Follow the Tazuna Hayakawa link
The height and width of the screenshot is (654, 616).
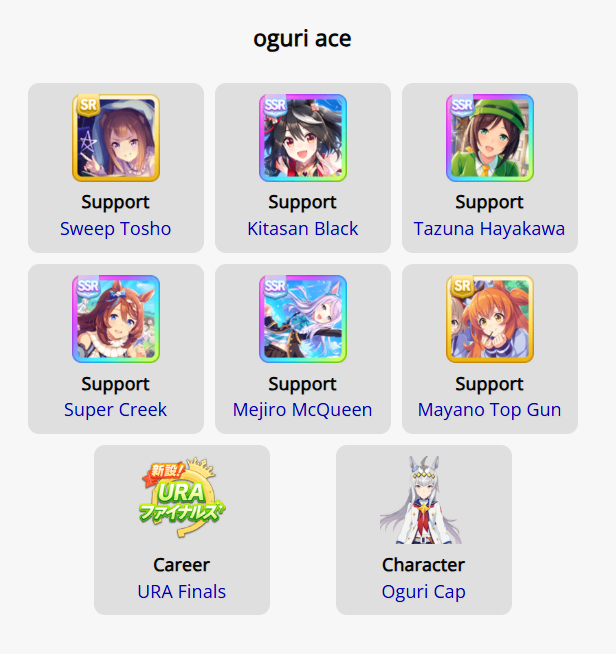pyautogui.click(x=489, y=229)
